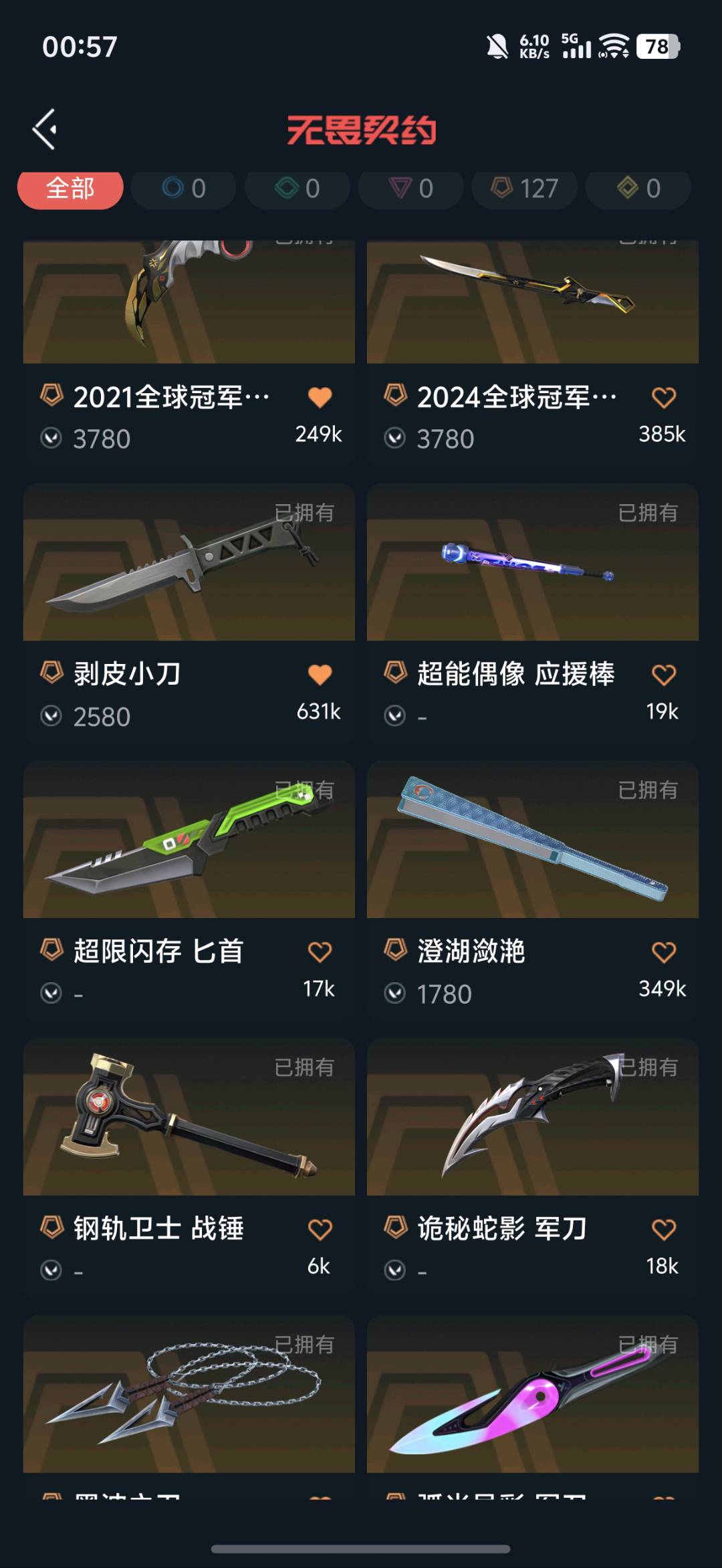Viewport: 722px width, 1568px height.
Task: Select the green diamond tier filter chip
Action: click(x=297, y=189)
